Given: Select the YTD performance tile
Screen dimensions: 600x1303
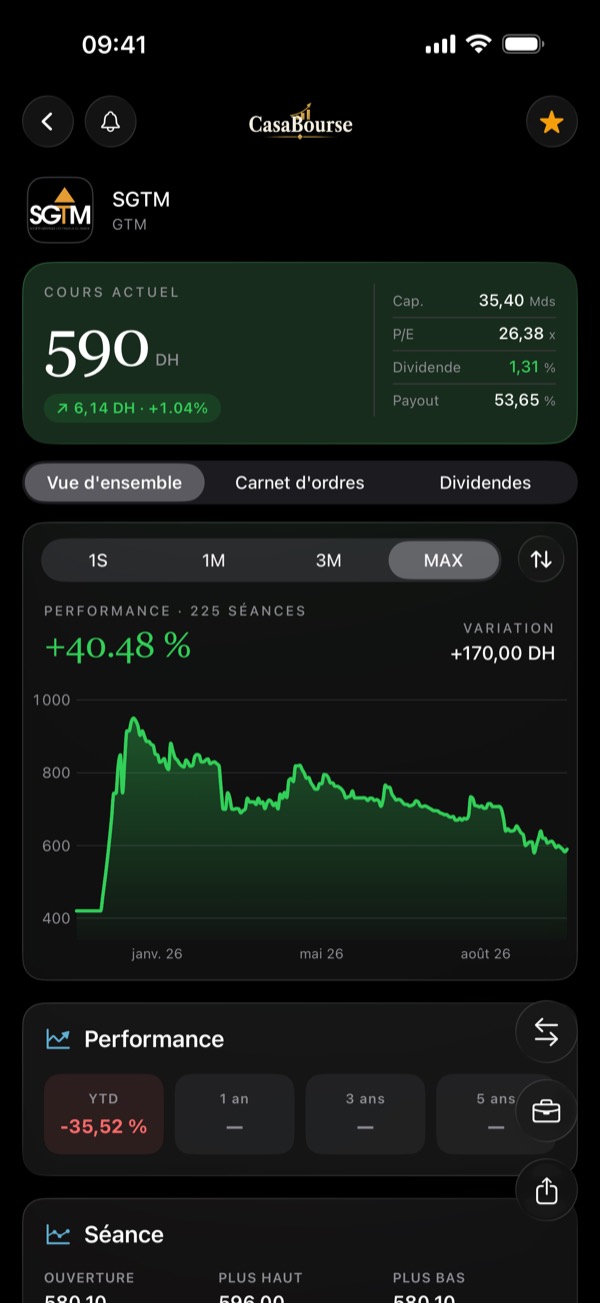Looking at the screenshot, I should [x=104, y=1114].
